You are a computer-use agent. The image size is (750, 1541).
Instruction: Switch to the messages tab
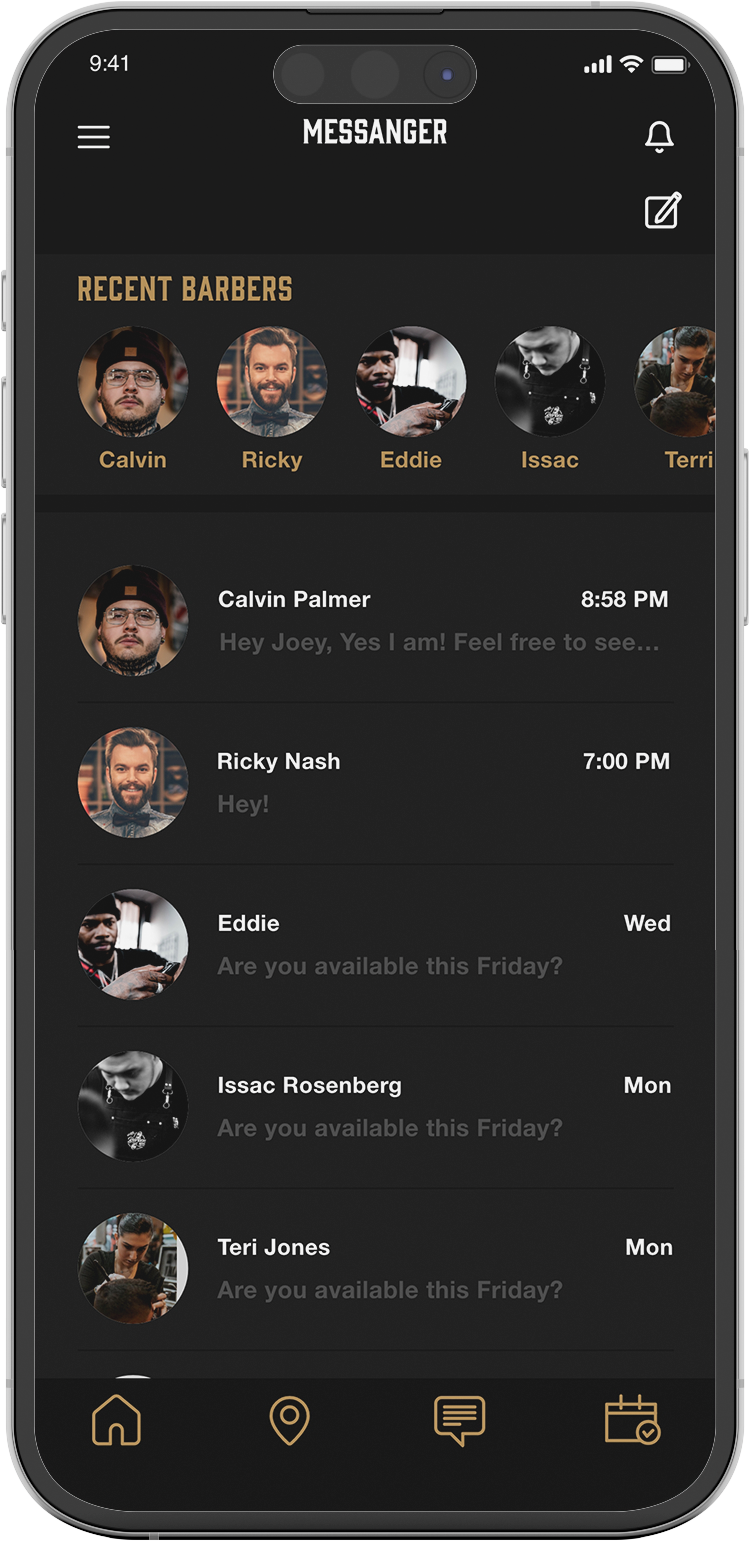point(460,1420)
